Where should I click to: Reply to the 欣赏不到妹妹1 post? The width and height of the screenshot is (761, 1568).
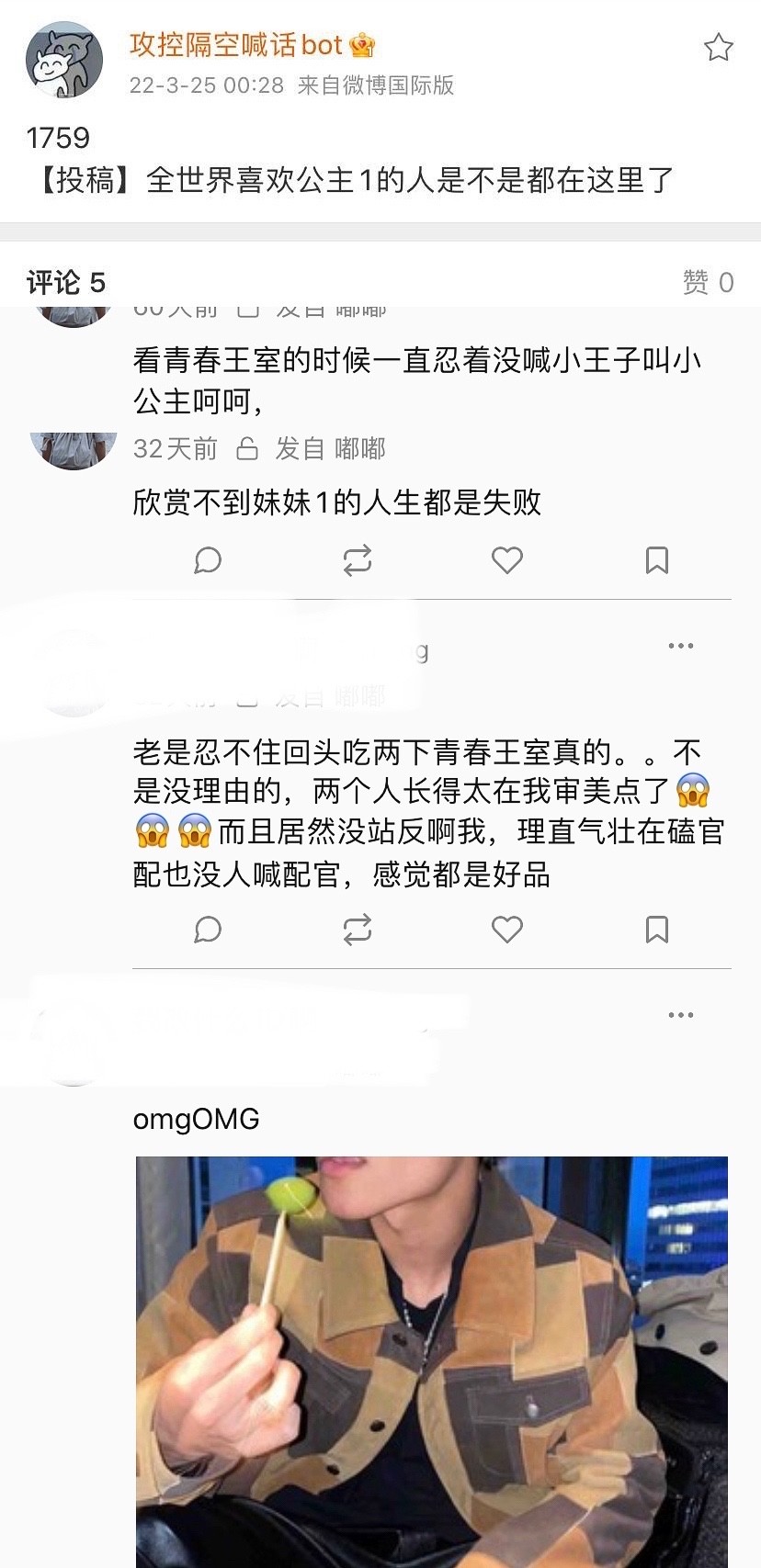[x=208, y=560]
